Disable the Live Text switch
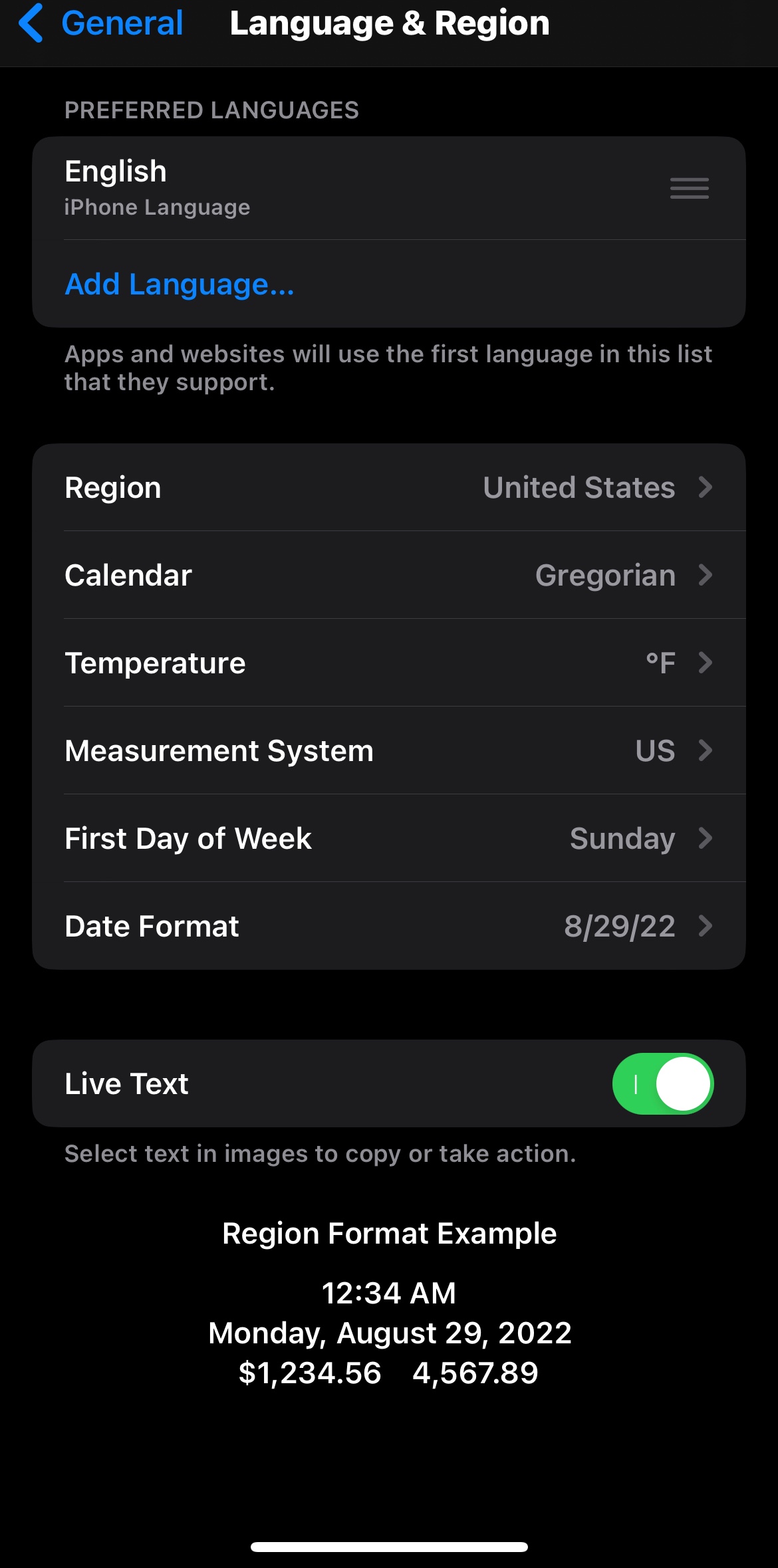This screenshot has height=1568, width=778. (662, 1084)
